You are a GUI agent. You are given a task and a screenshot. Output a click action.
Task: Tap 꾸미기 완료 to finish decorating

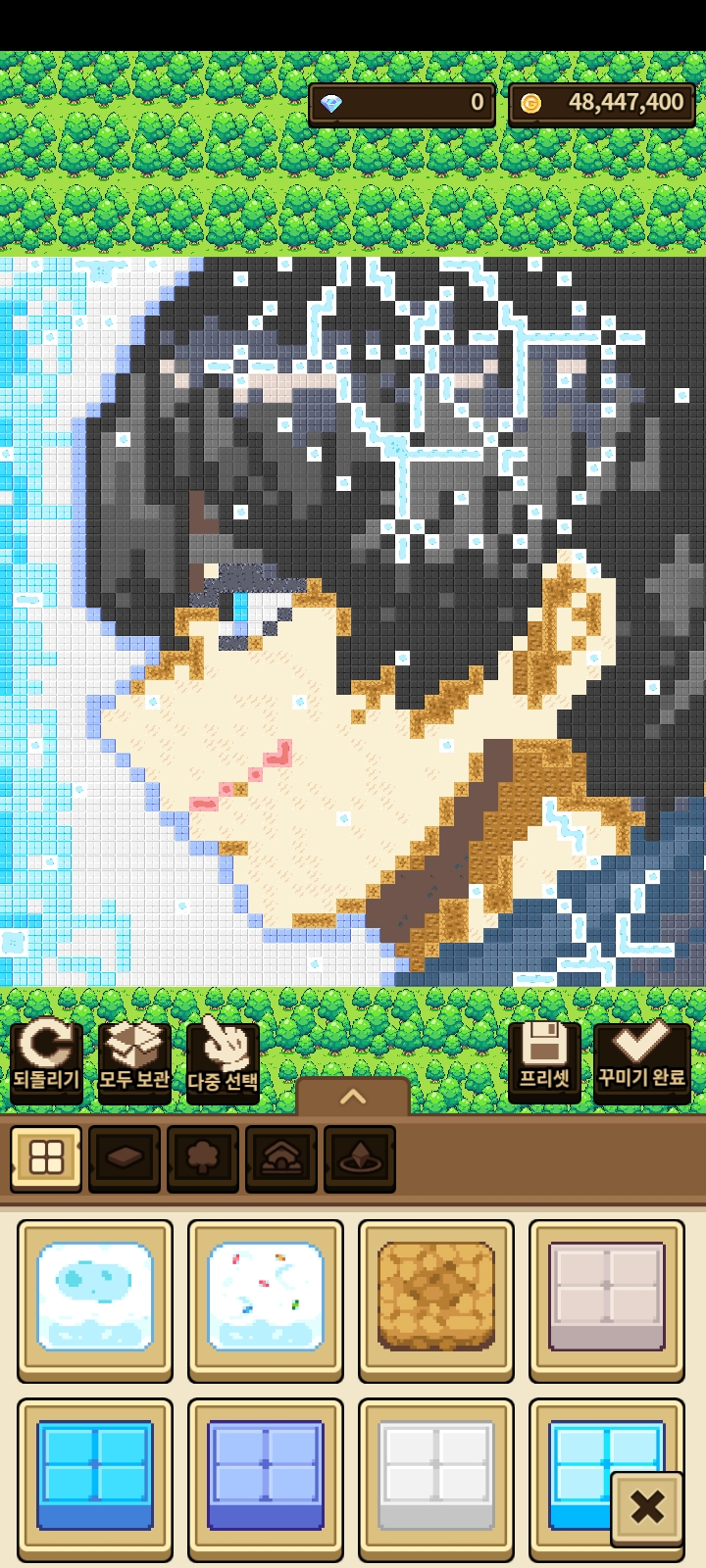[642, 1060]
